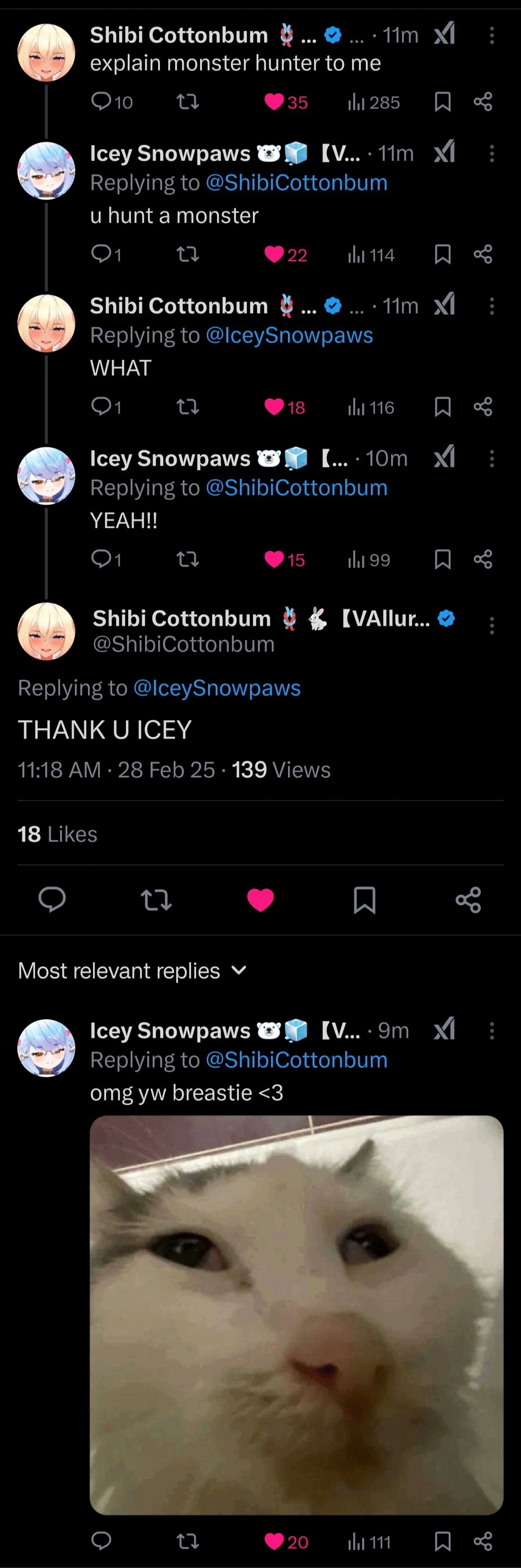Viewport: 521px width, 1568px height.
Task: Open overflow menu on "u hunt a monster" tweet
Action: click(x=492, y=153)
